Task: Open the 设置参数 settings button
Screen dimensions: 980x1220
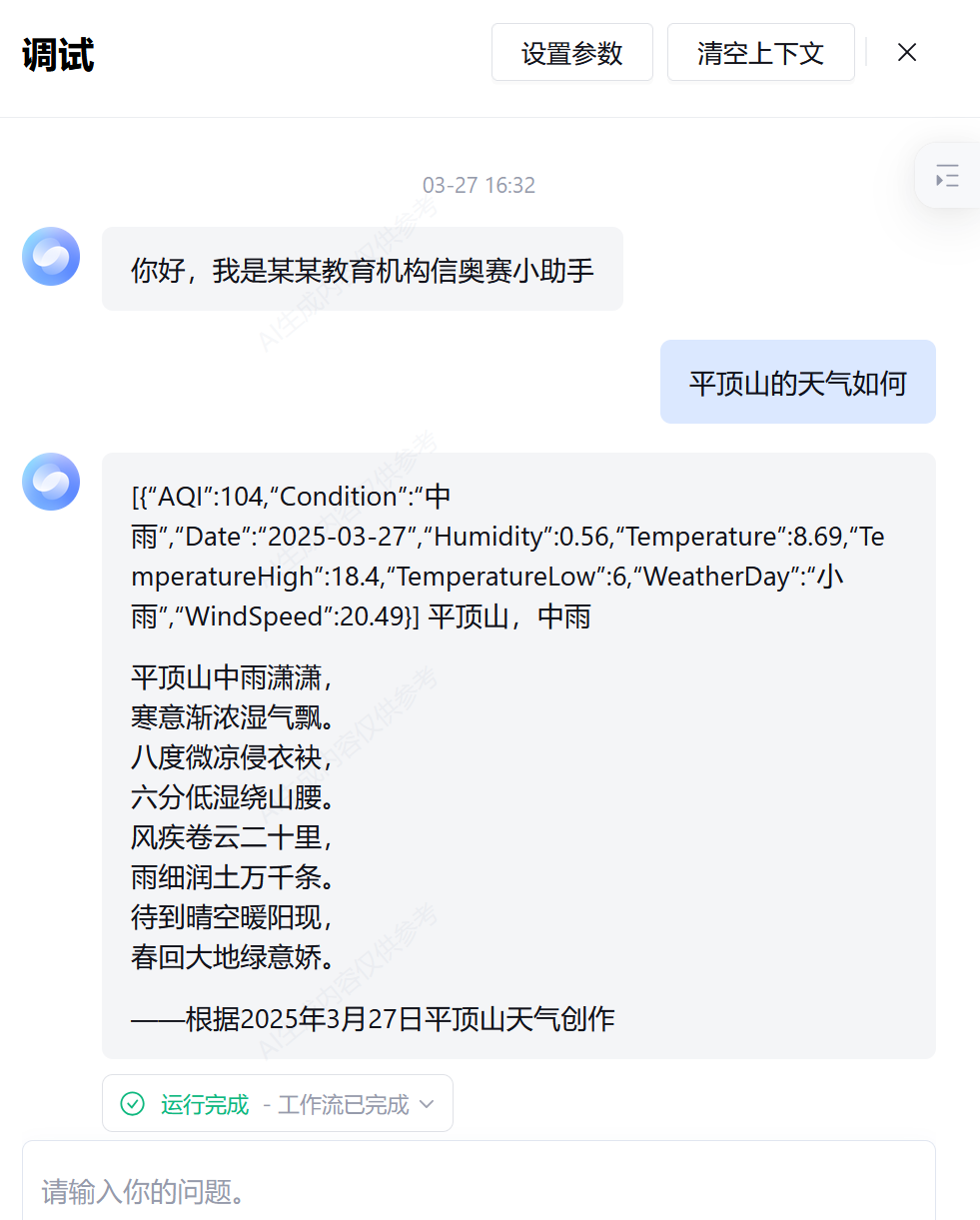Action: pos(571,53)
